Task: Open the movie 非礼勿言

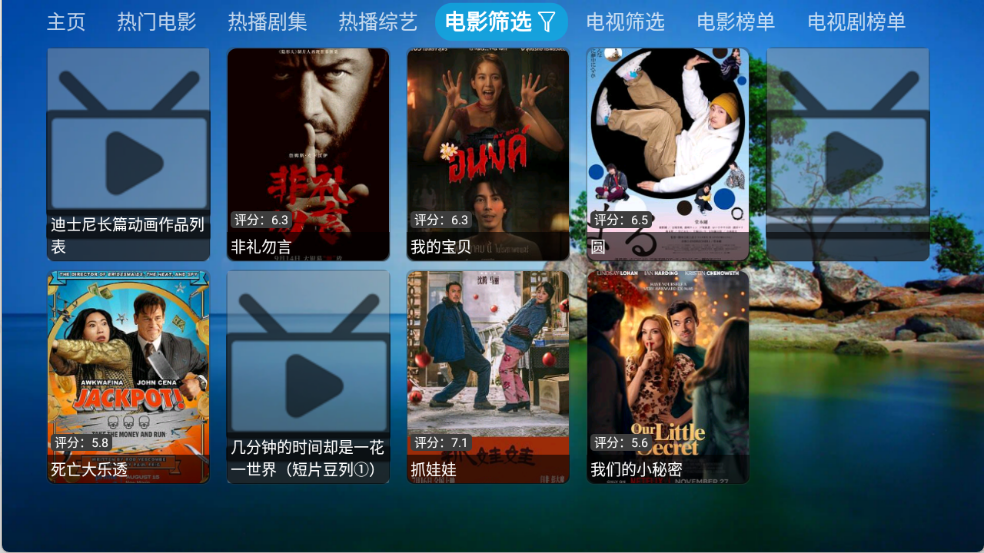Action: pos(308,154)
